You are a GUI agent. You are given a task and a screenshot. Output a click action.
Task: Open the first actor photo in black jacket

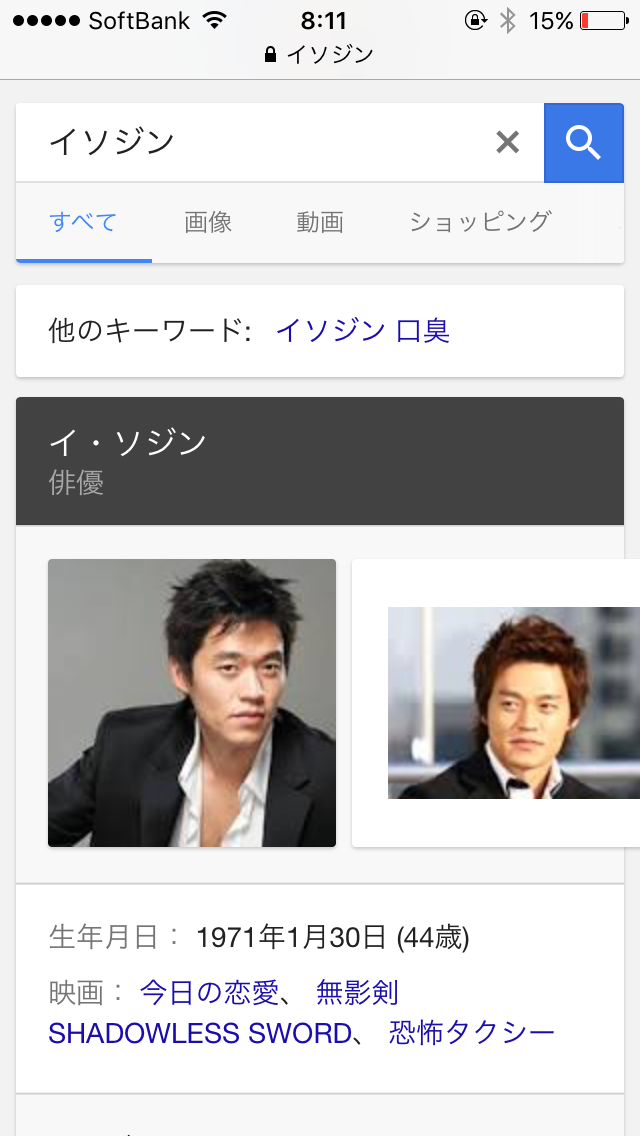point(192,703)
